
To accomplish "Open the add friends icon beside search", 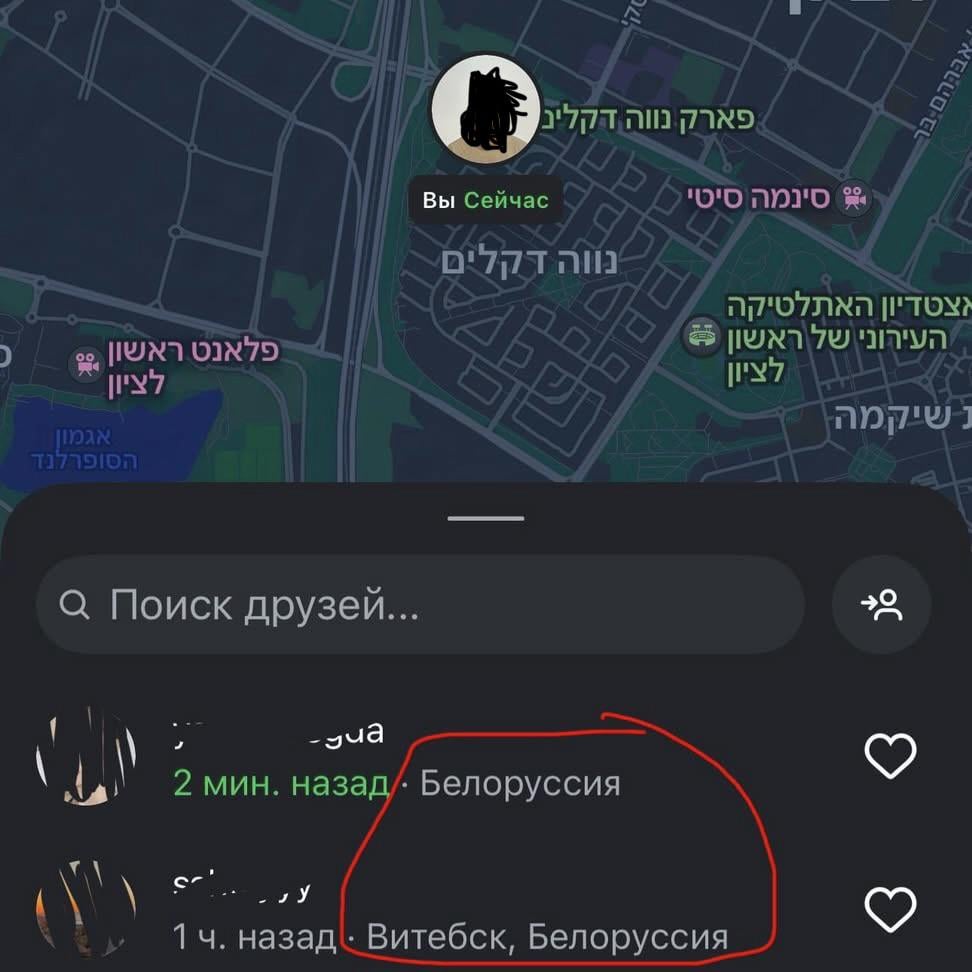I will (x=881, y=605).
